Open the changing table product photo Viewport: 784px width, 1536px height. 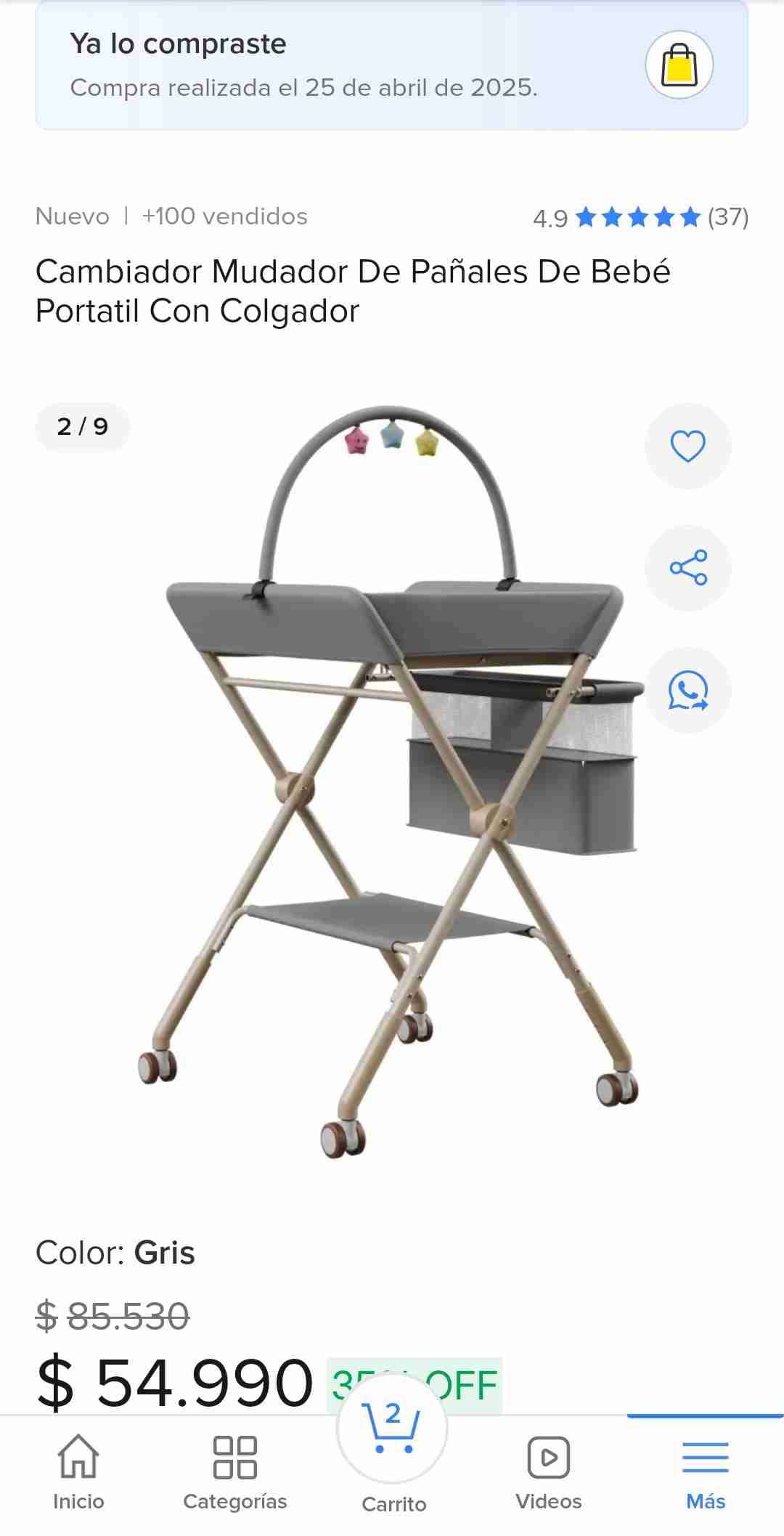pyautogui.click(x=392, y=784)
